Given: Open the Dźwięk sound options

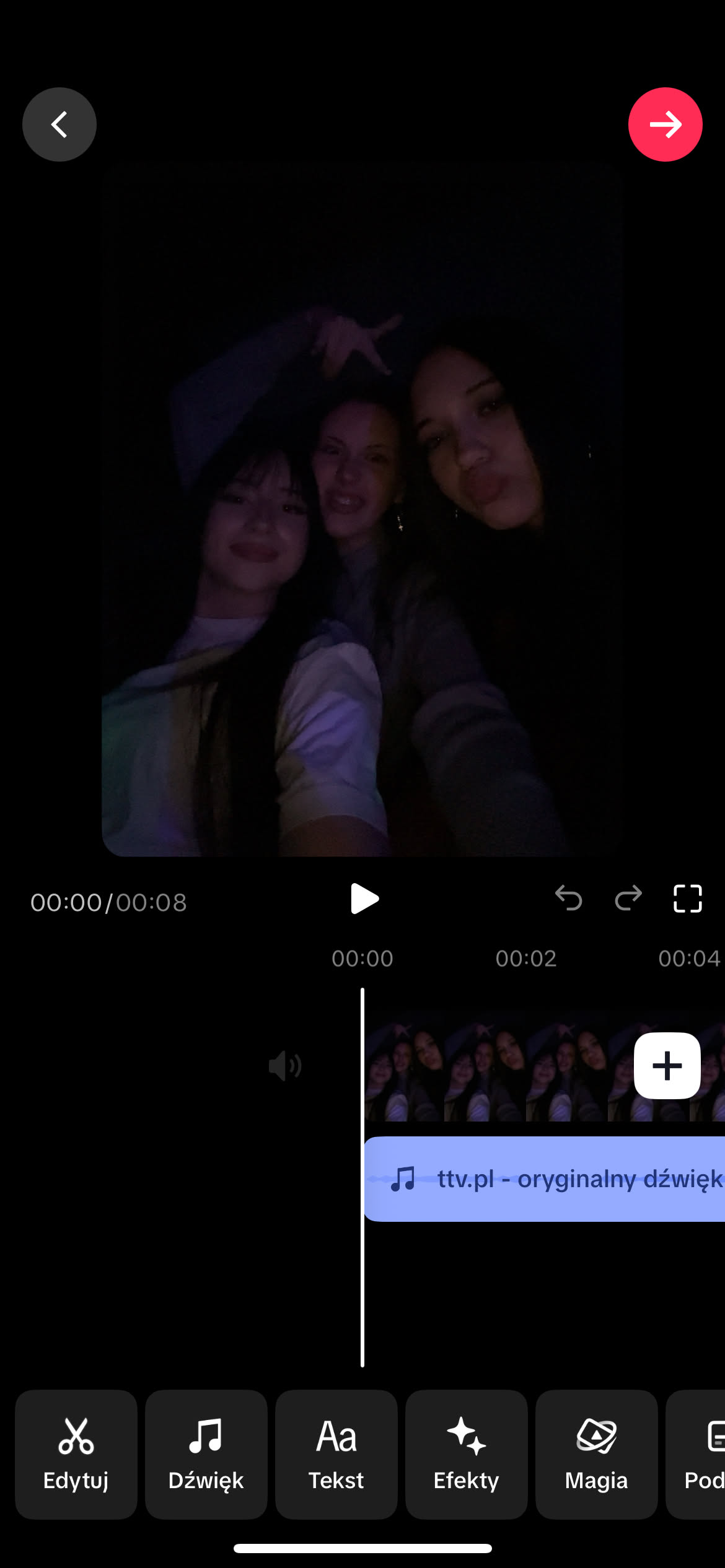Looking at the screenshot, I should tap(206, 1454).
